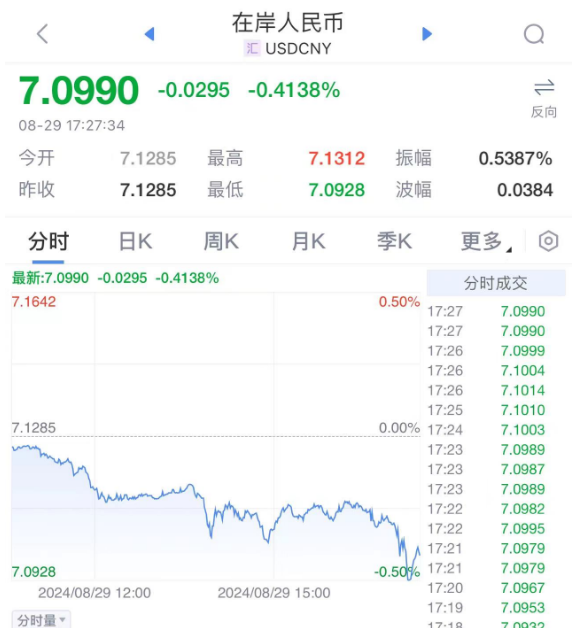This screenshot has width=573, height=628.
Task: Switch to the 日K tab
Action: click(x=135, y=242)
